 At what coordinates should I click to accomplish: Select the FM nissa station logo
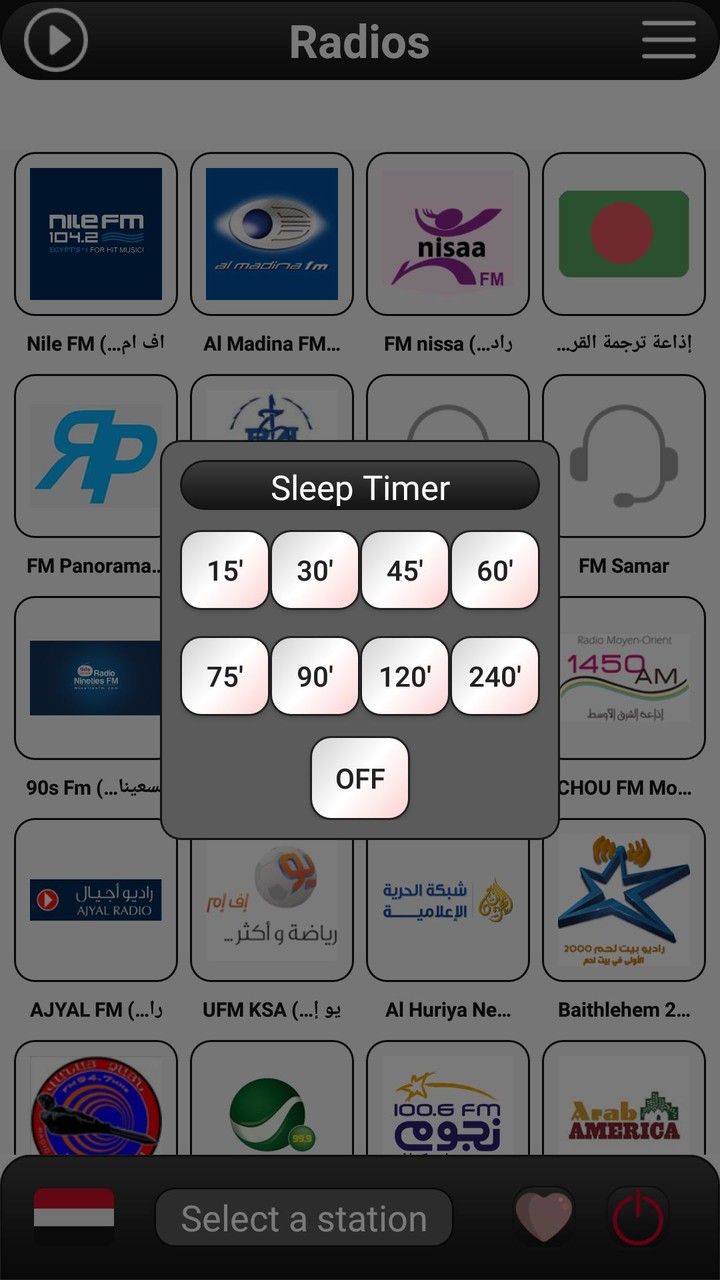click(x=447, y=234)
